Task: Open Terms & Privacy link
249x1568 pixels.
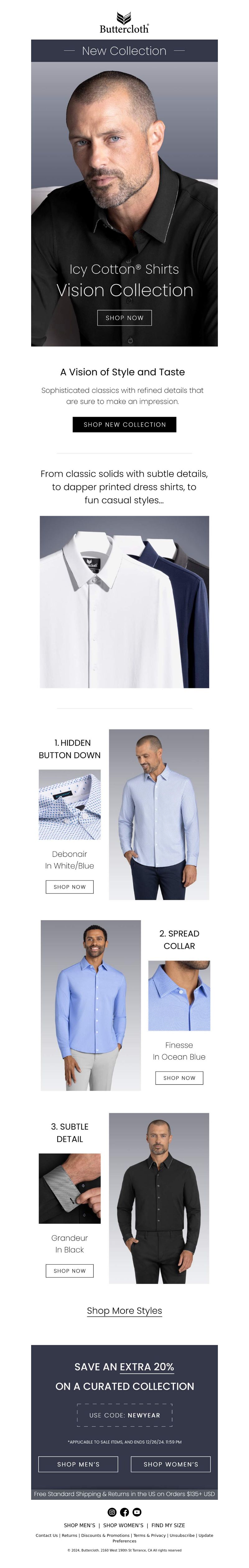Action: click(149, 1535)
